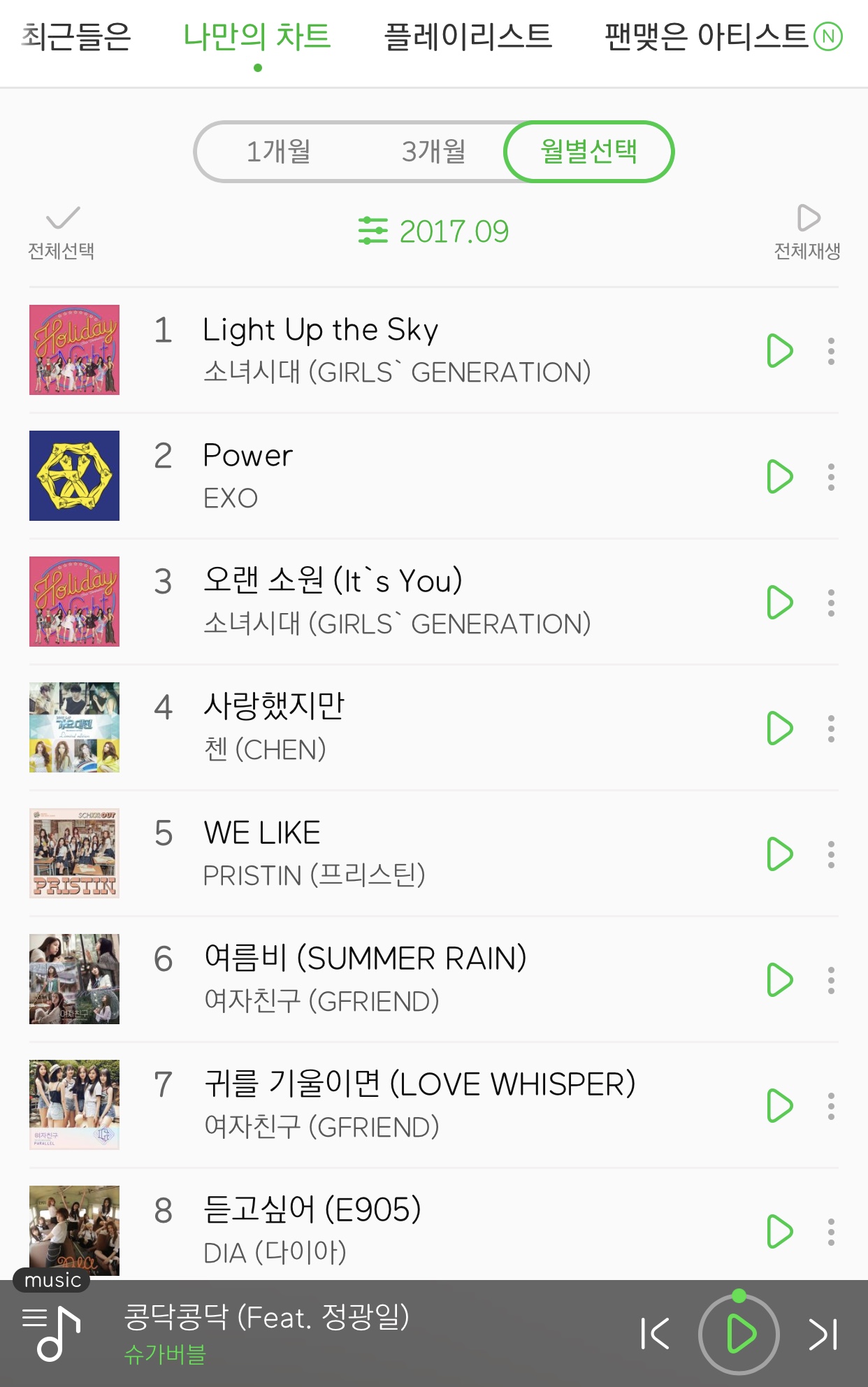Open the 2017.09 month selector
The width and height of the screenshot is (868, 1387).
(433, 231)
